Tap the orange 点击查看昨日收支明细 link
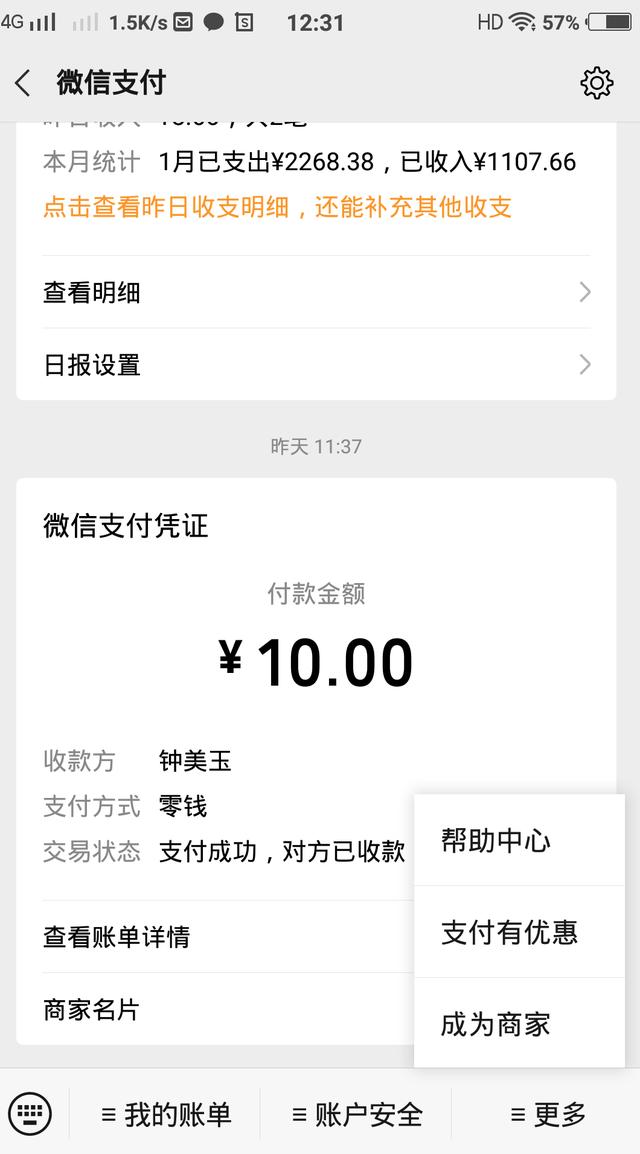Screen dimensions: 640x1154 coord(277,207)
